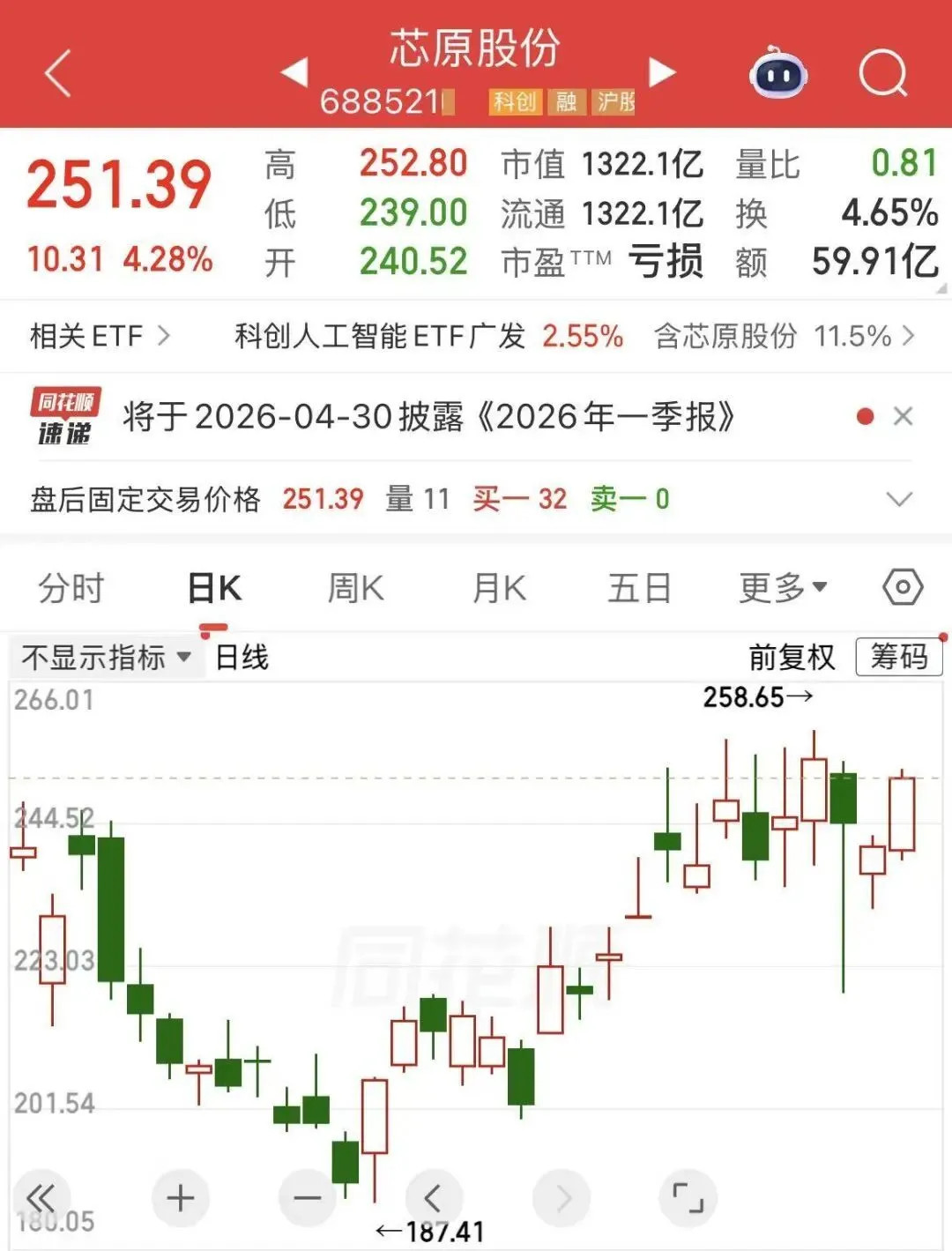
Task: Open the 相关ETF list
Action: [99, 336]
